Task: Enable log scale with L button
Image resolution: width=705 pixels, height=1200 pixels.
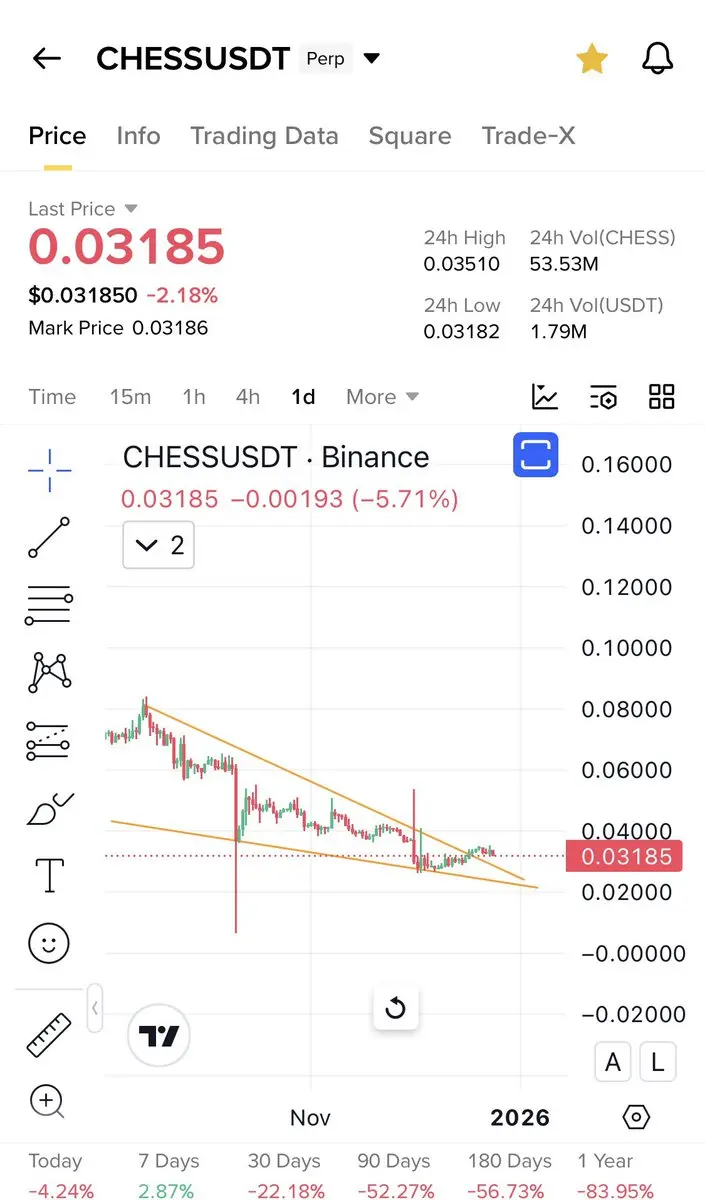Action: [657, 1062]
